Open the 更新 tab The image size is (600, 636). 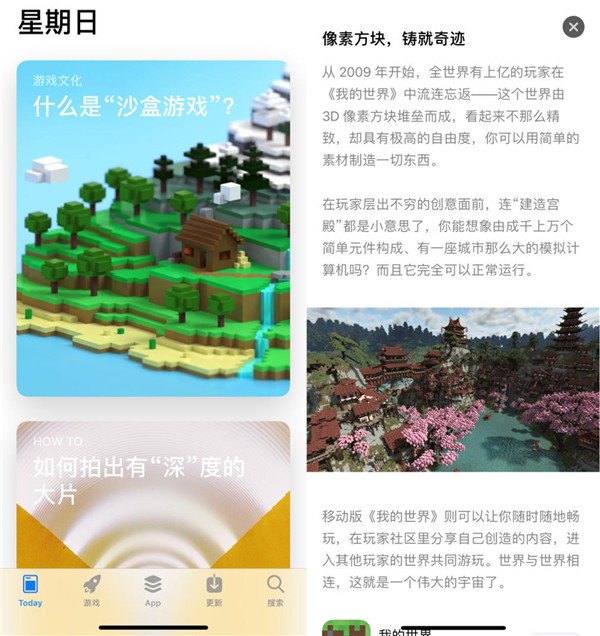click(214, 590)
